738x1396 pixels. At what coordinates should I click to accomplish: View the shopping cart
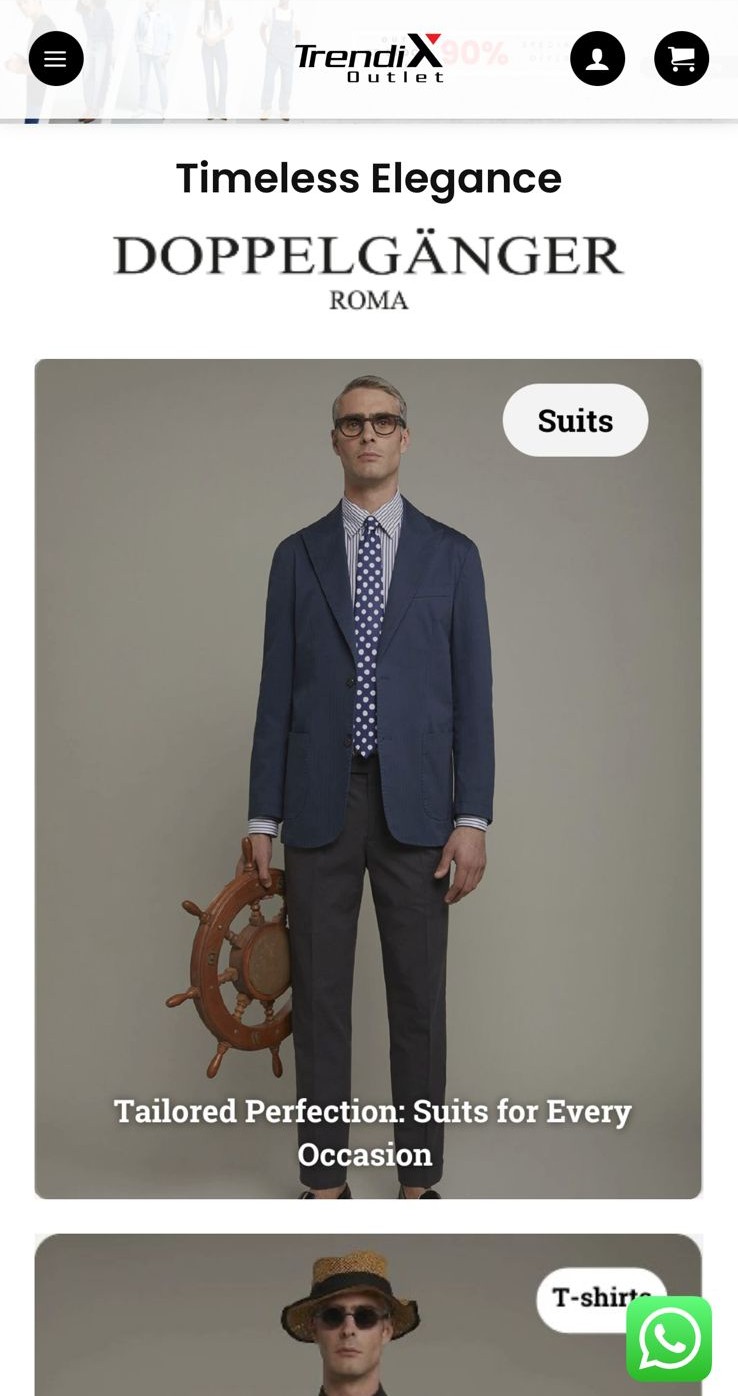pos(681,59)
